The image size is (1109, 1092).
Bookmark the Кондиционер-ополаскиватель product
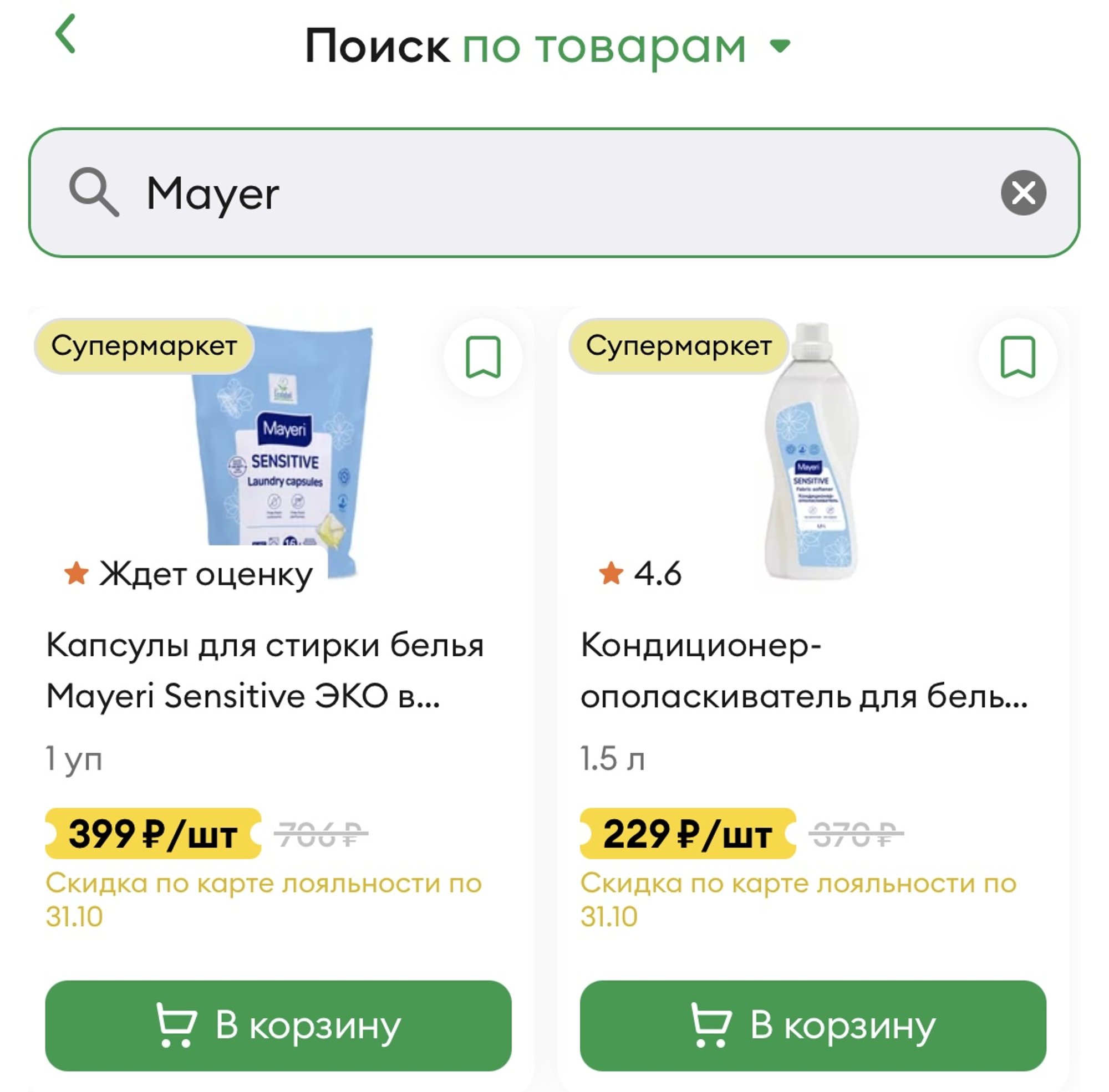1017,358
